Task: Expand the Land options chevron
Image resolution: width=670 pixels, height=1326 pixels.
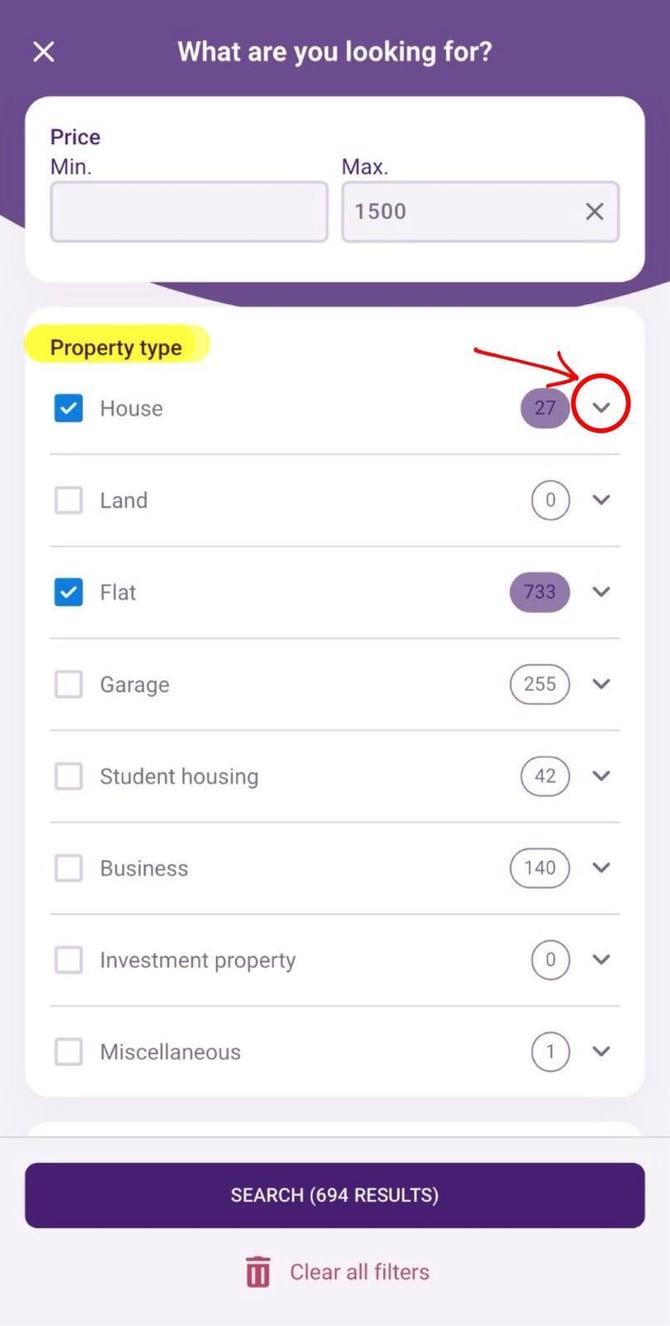Action: (601, 500)
